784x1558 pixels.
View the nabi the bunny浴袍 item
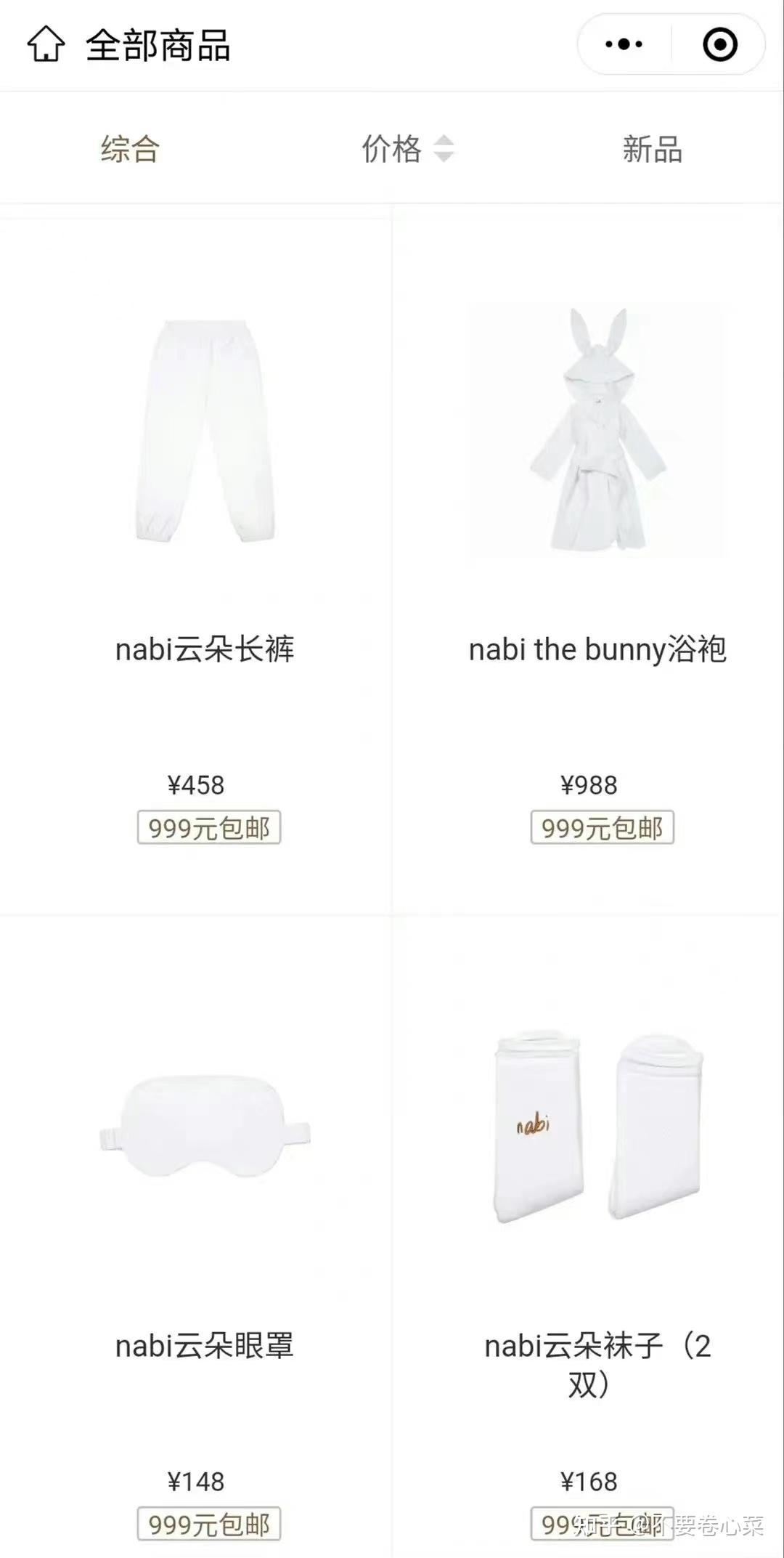click(x=597, y=436)
